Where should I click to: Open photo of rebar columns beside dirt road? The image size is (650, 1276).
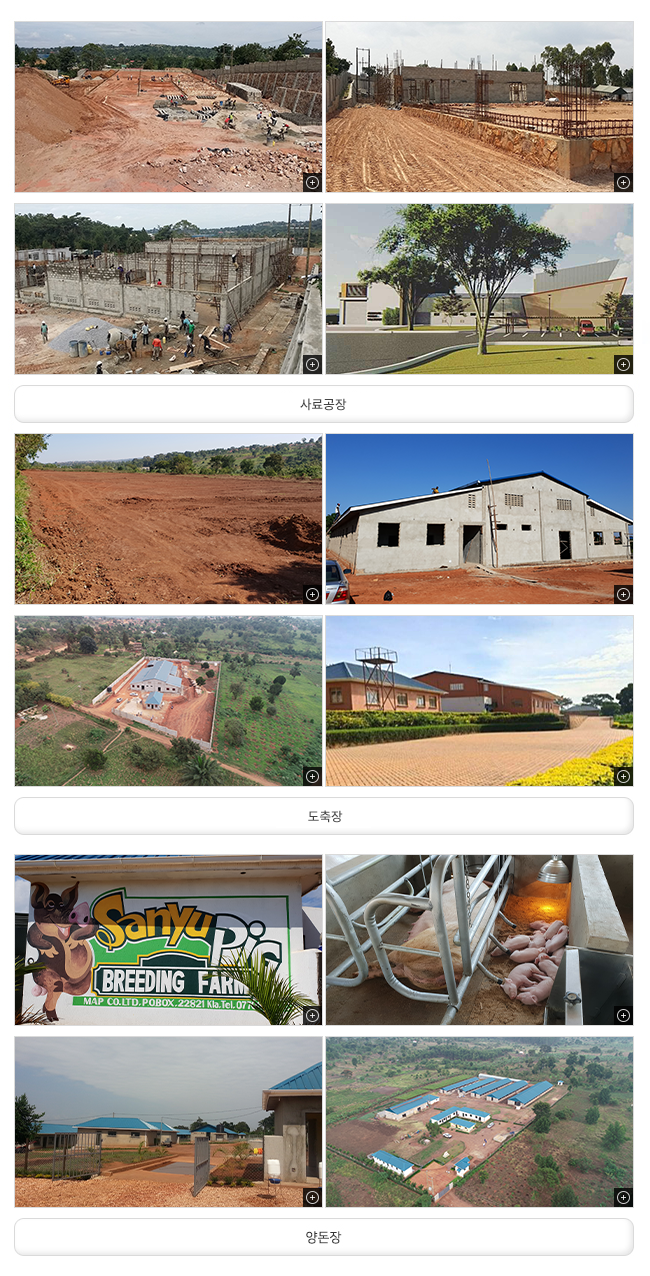pyautogui.click(x=479, y=107)
